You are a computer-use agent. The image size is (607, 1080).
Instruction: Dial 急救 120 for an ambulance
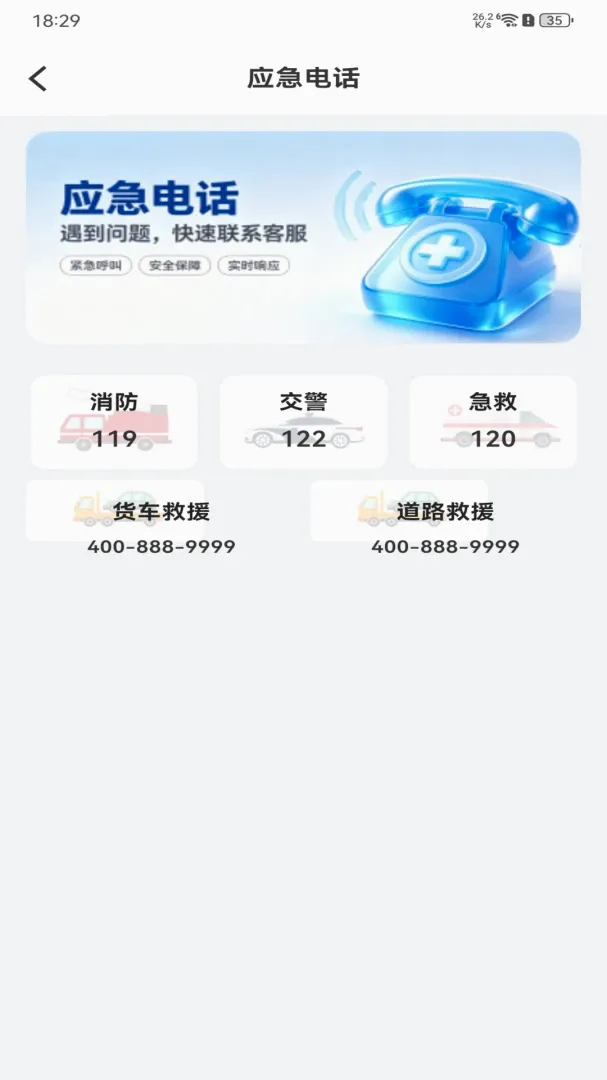coord(493,422)
